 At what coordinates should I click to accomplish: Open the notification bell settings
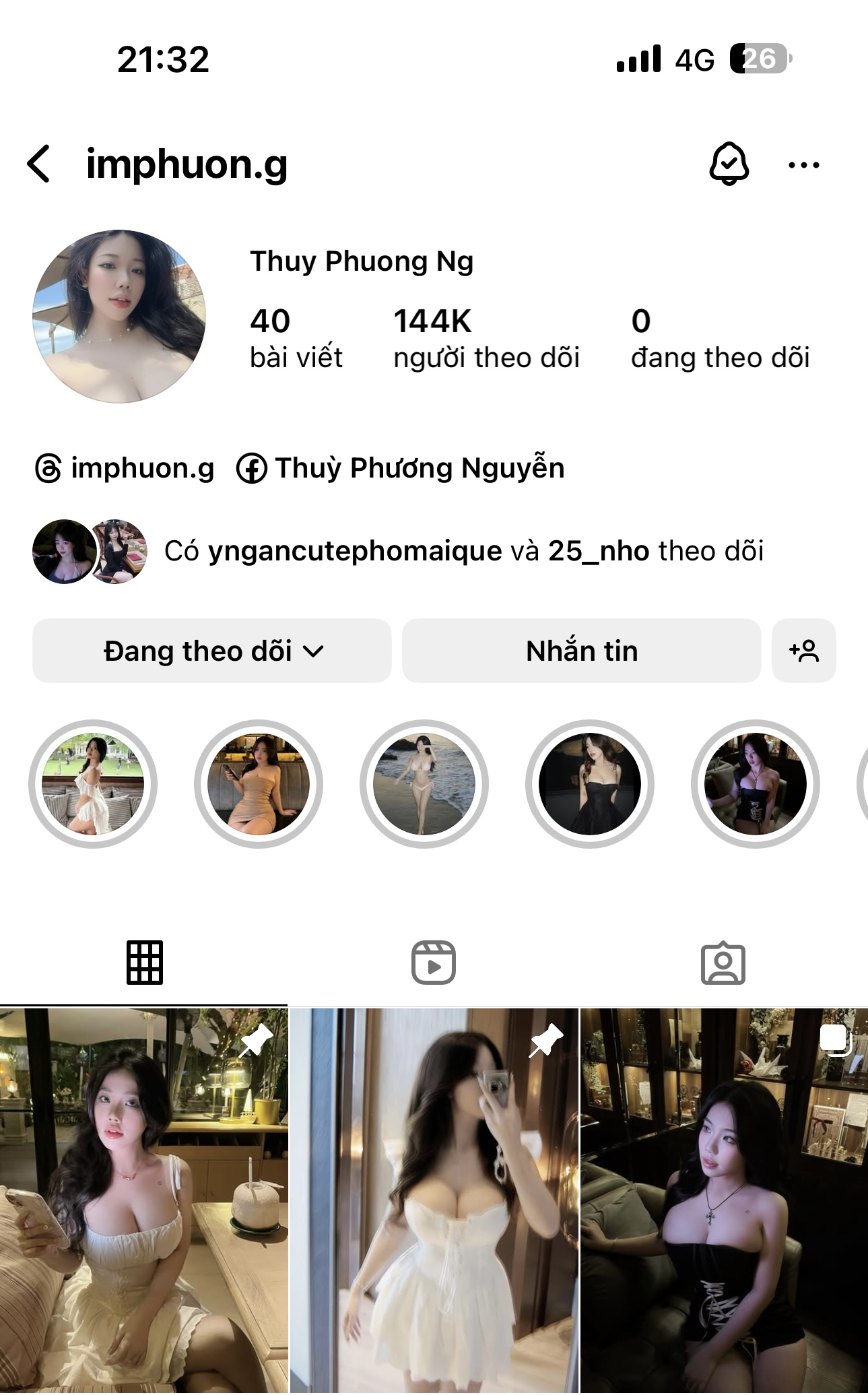pos(729,164)
